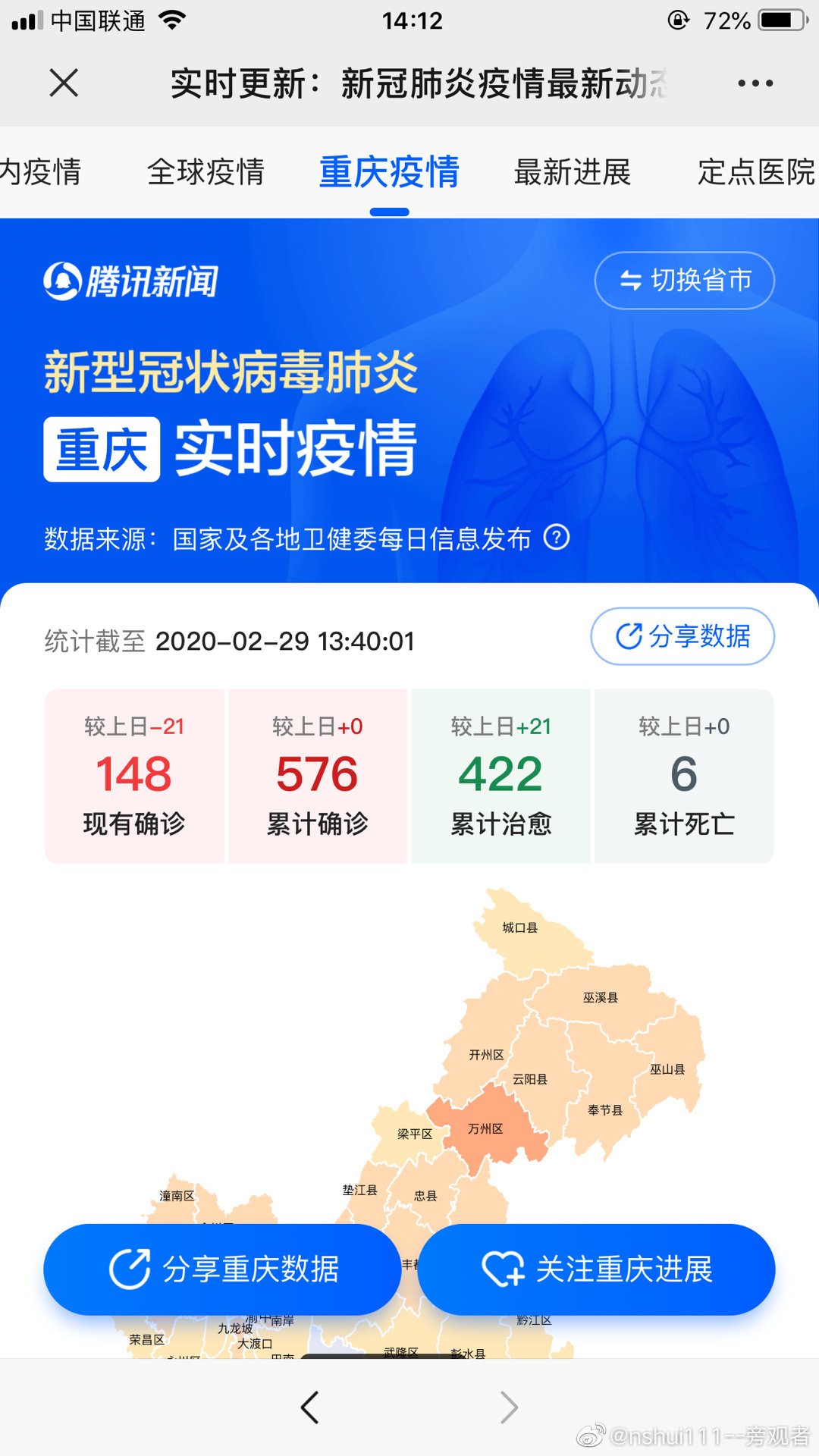The width and height of the screenshot is (819, 1456).
Task: Switch to the 定点医院 tab
Action: pyautogui.click(x=755, y=172)
